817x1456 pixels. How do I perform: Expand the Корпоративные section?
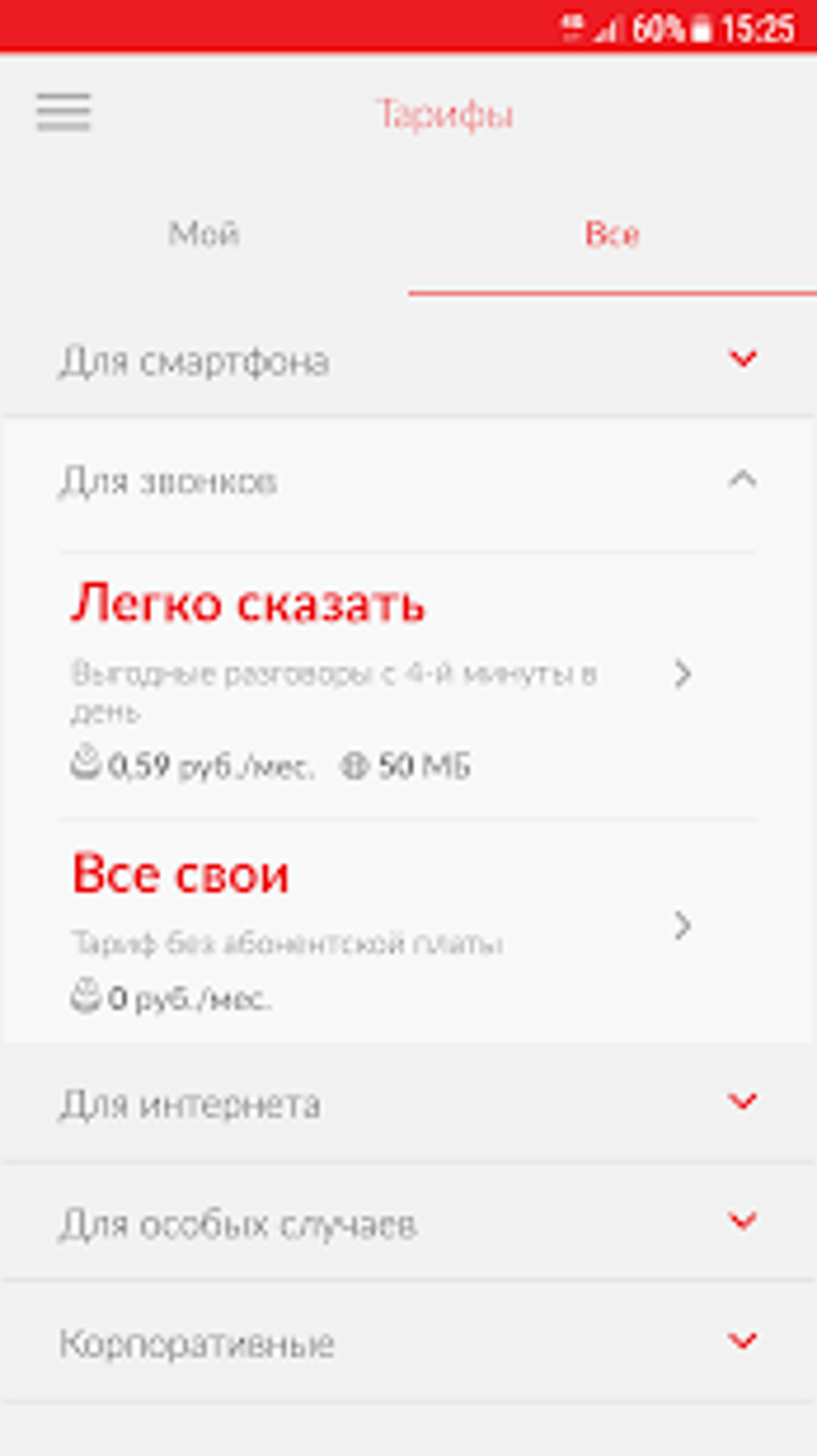(408, 1343)
